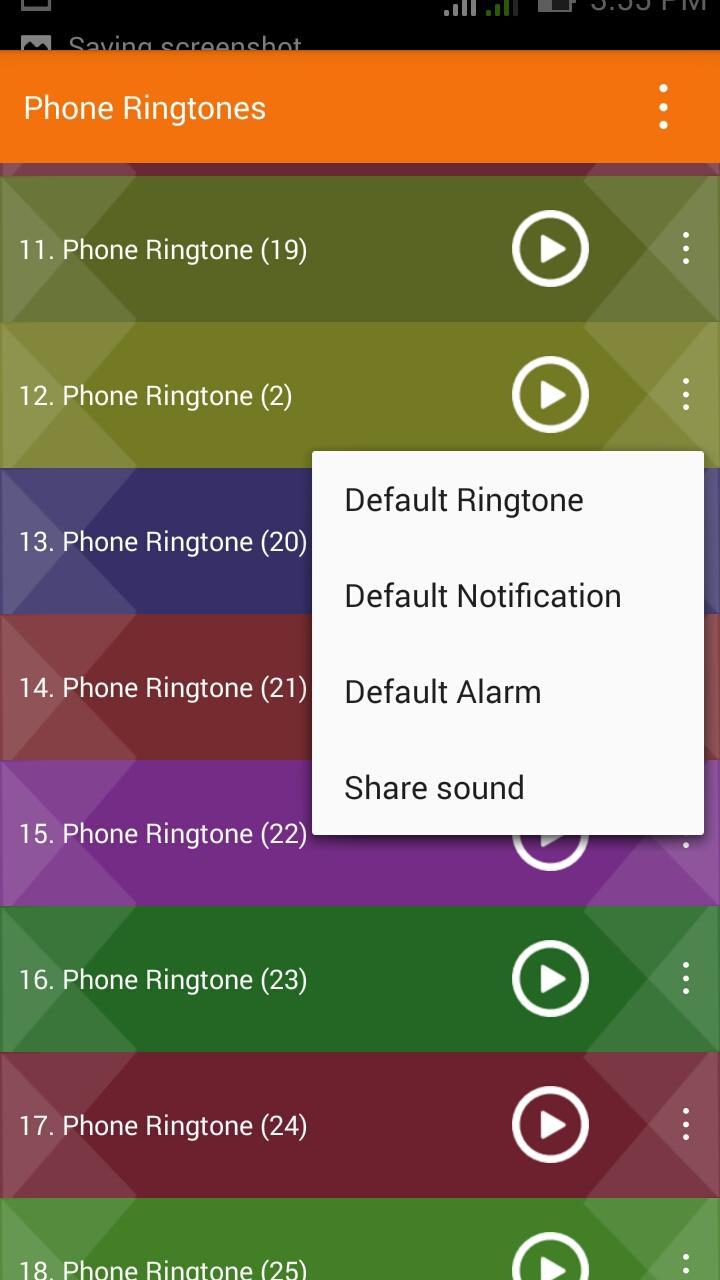The width and height of the screenshot is (720, 1280).
Task: Select Default Ringtone from the popup
Action: coord(464,500)
